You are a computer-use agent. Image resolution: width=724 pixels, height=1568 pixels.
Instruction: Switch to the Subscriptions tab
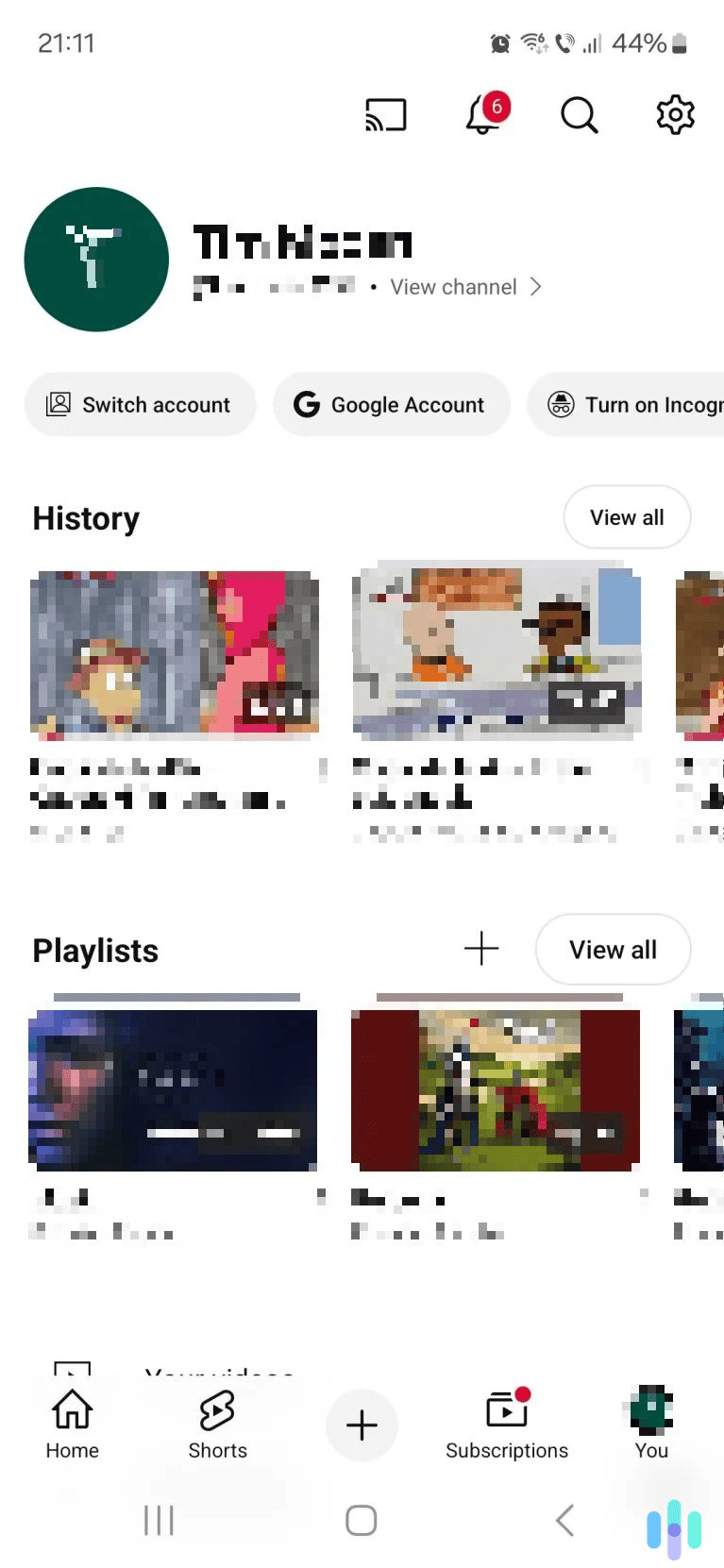click(x=507, y=1424)
